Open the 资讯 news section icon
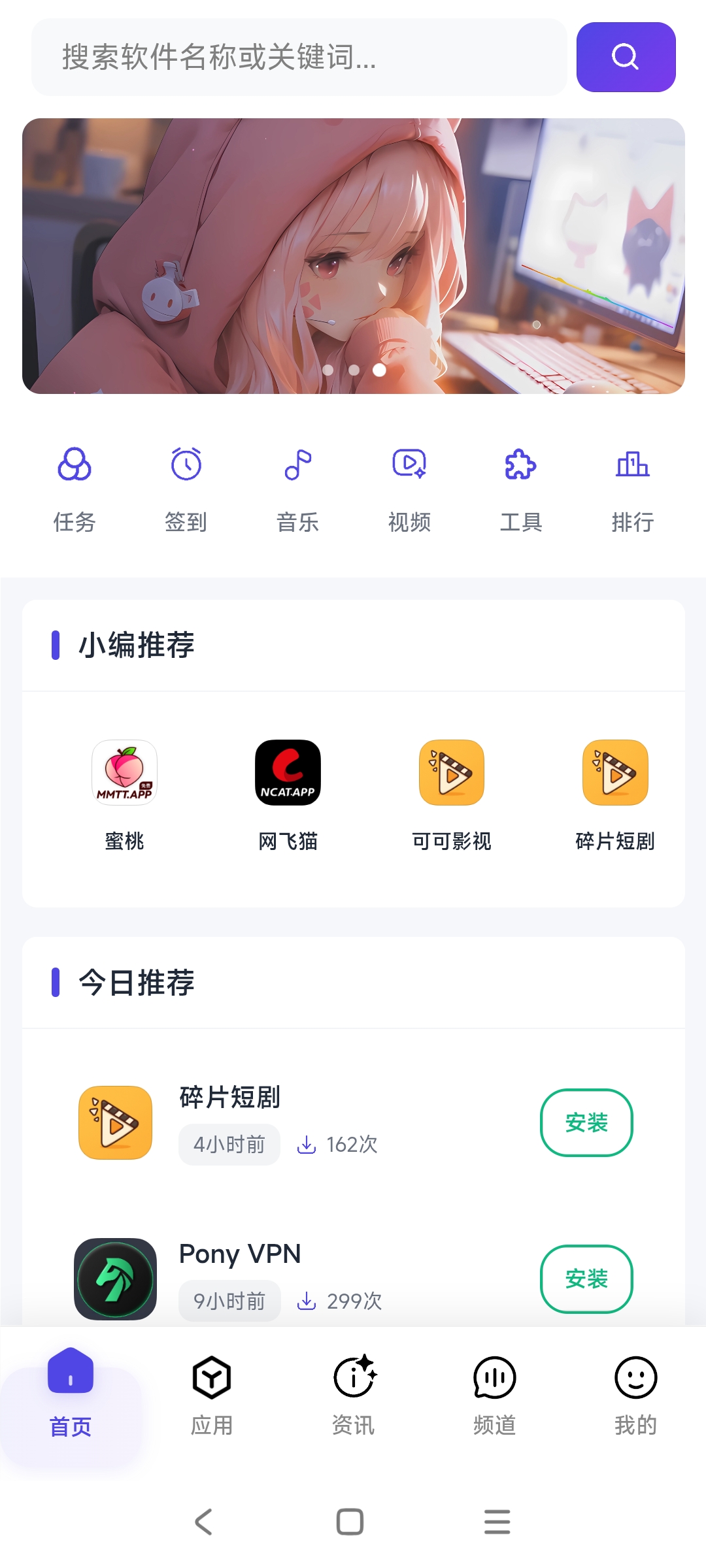 (x=352, y=1379)
